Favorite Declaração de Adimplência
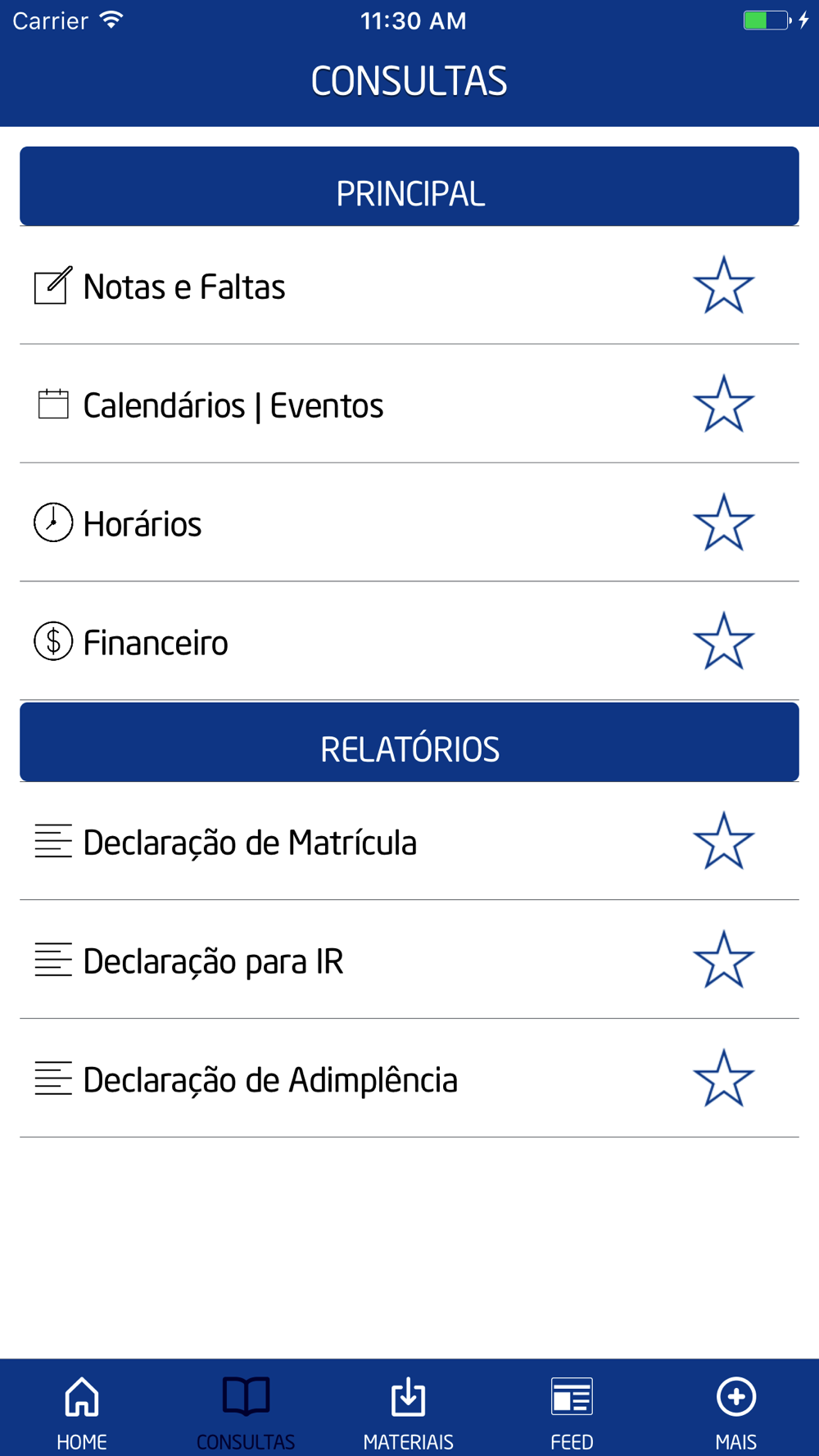This screenshot has width=819, height=1456. click(x=723, y=1078)
